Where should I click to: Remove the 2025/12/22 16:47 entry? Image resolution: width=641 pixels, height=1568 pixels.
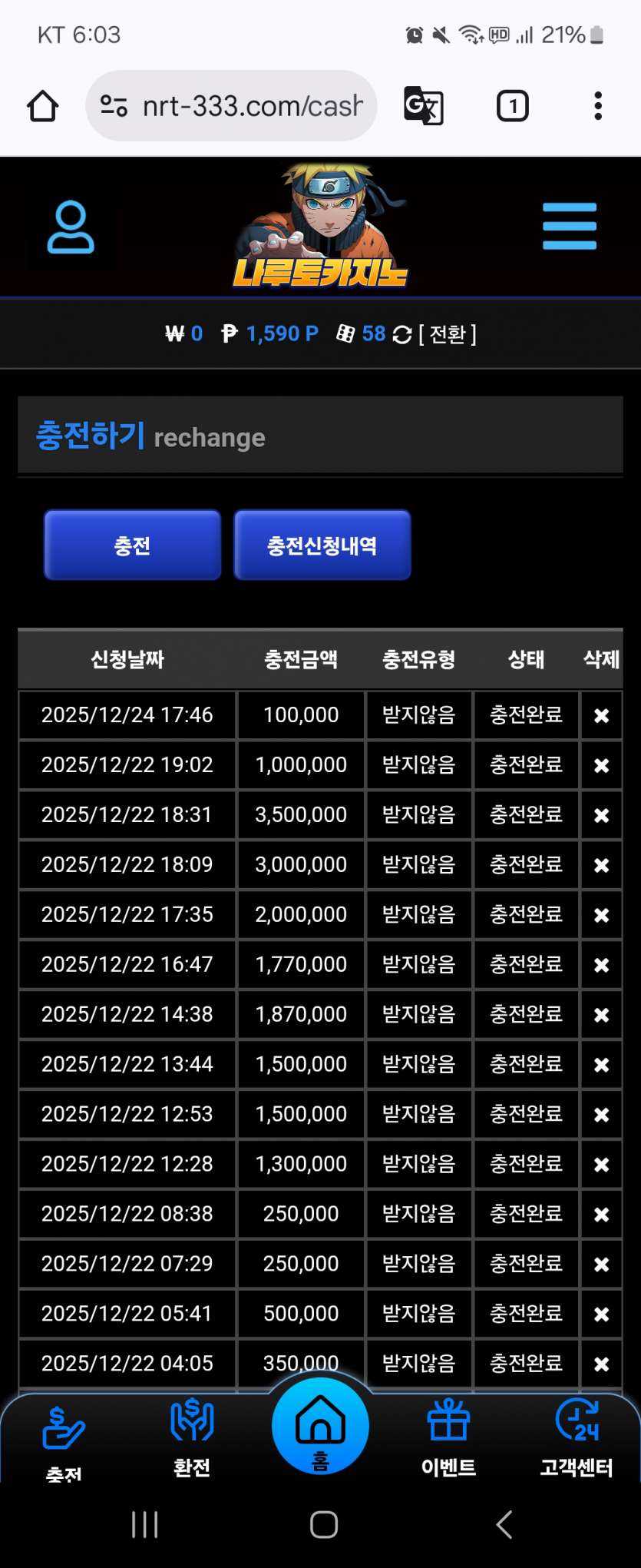tap(601, 966)
